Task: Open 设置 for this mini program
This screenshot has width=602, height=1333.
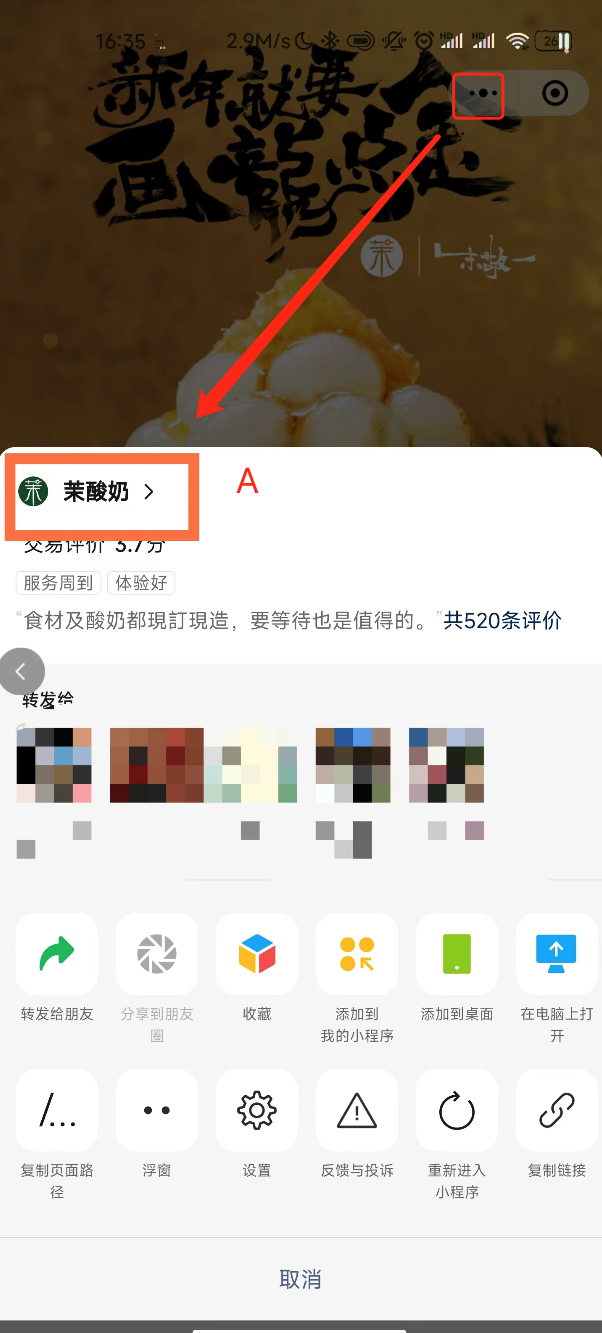Action: pos(257,1110)
